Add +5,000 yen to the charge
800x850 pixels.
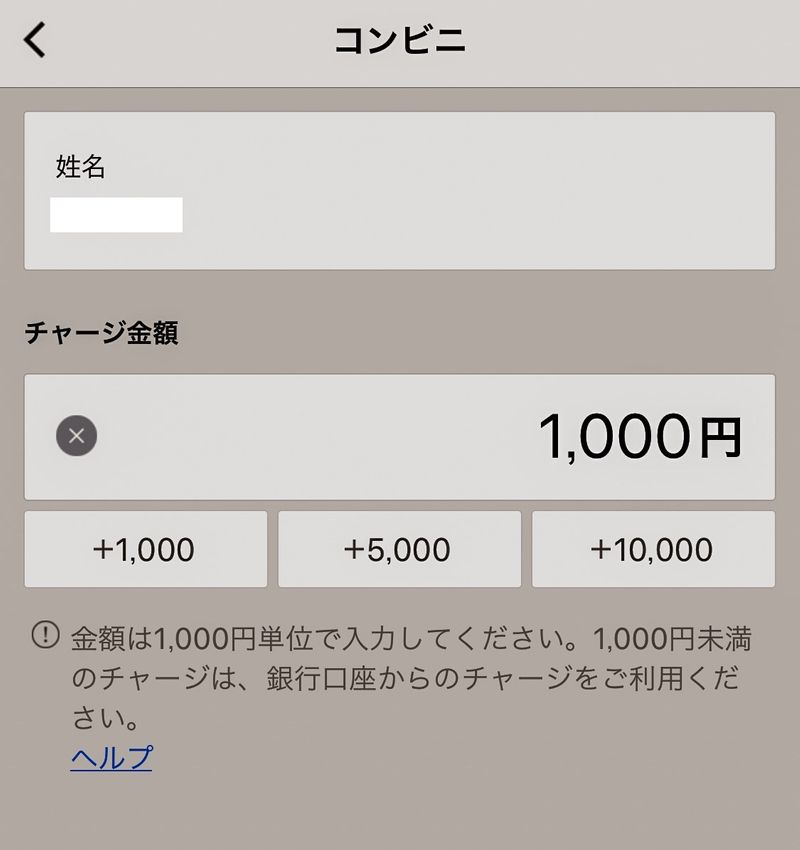(399, 549)
